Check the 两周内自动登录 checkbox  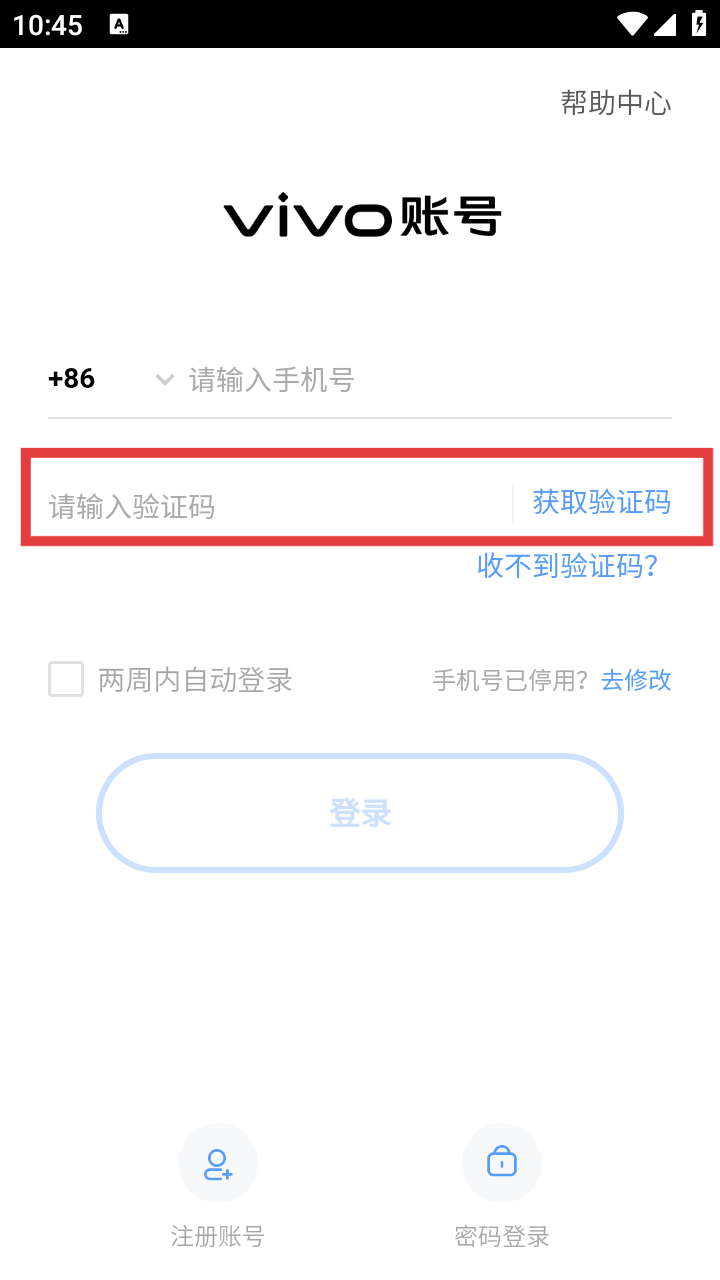coord(66,680)
